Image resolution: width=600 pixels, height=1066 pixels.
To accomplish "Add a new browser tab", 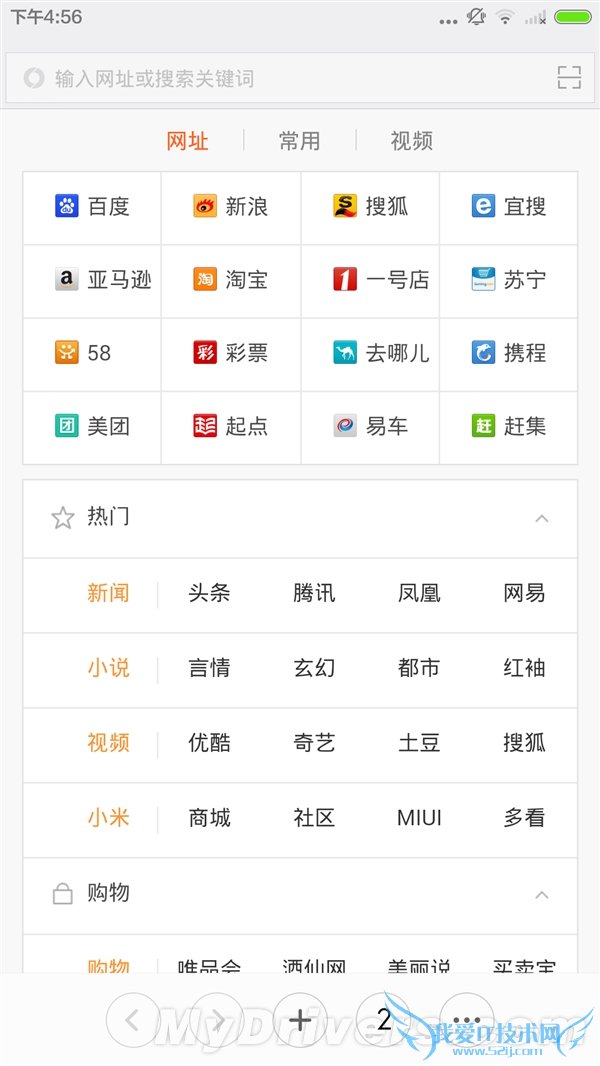I will (300, 1019).
